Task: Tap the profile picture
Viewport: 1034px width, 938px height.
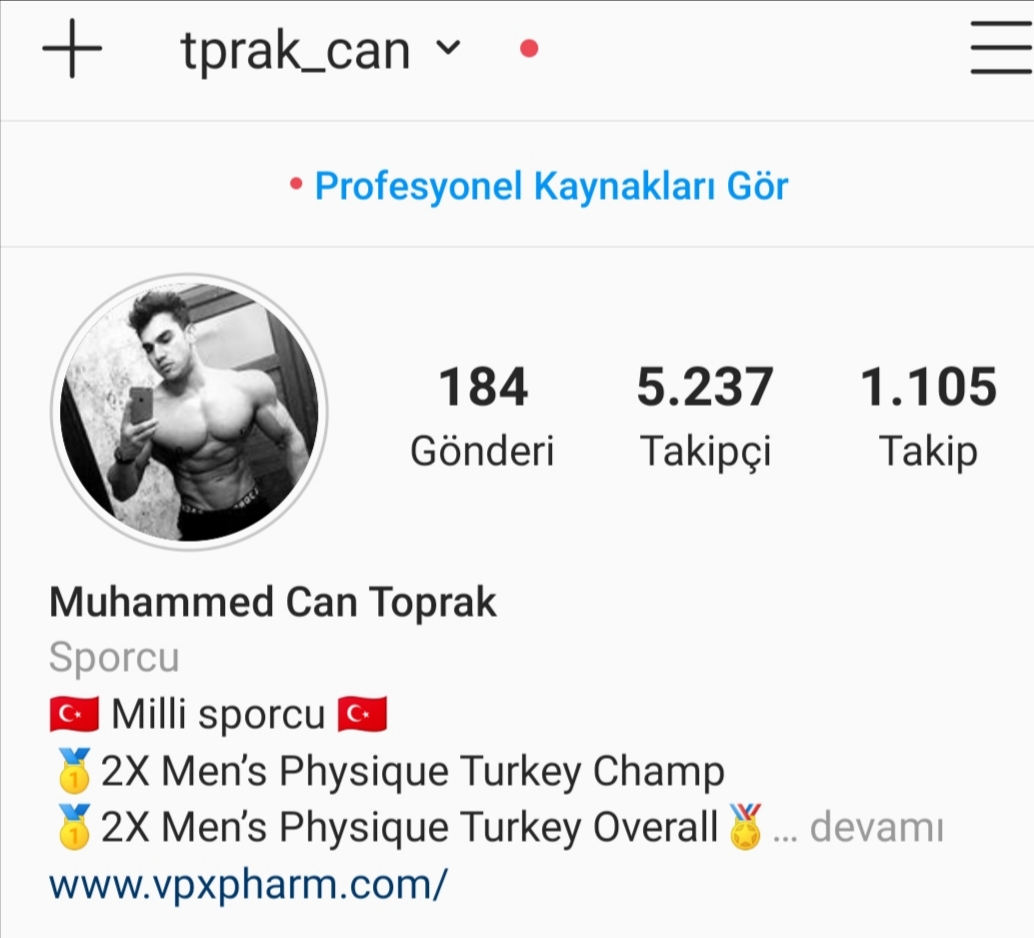Action: [x=189, y=412]
